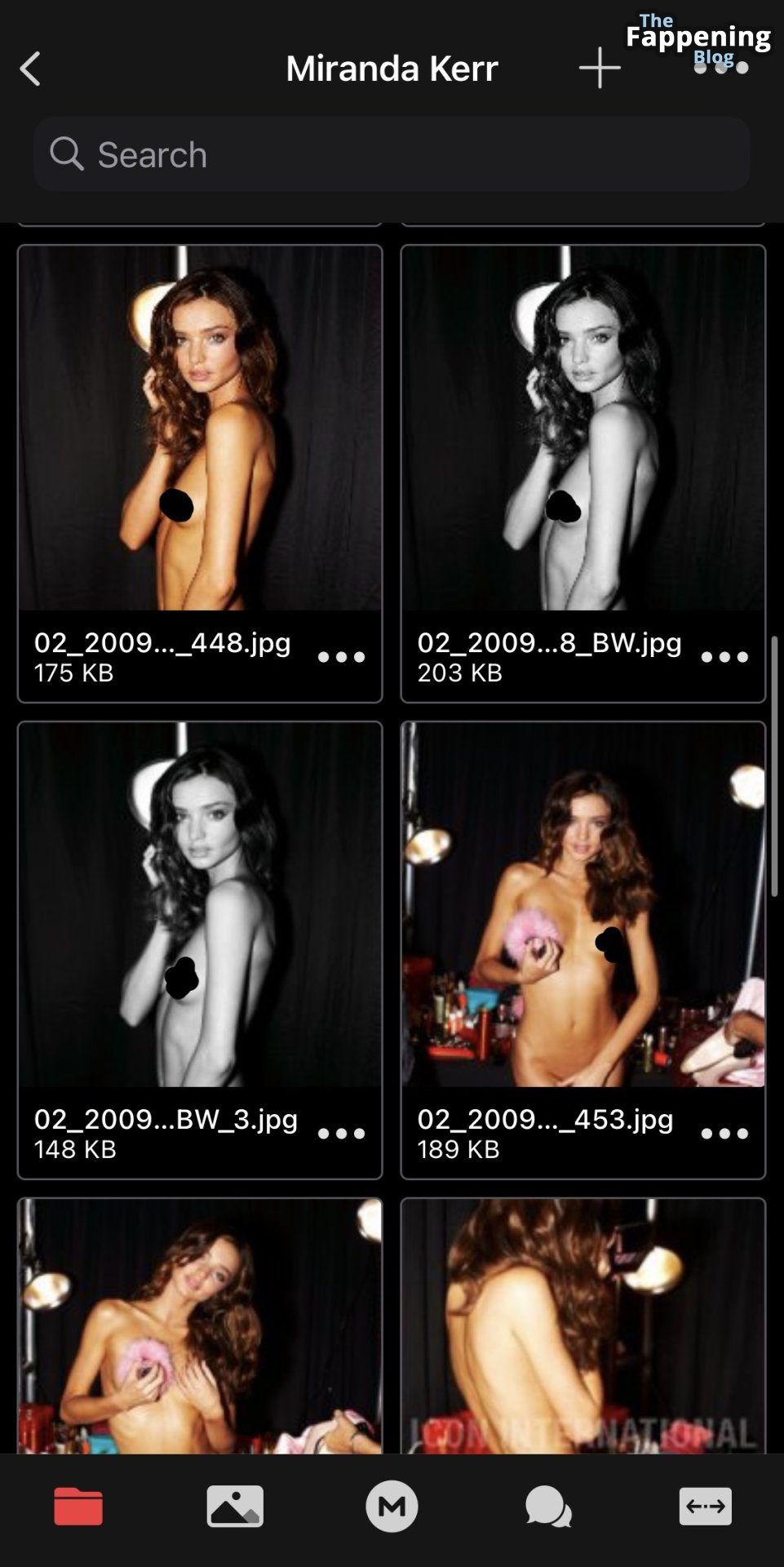
Task: Open the file ending in _448.jpg
Action: coord(199,428)
